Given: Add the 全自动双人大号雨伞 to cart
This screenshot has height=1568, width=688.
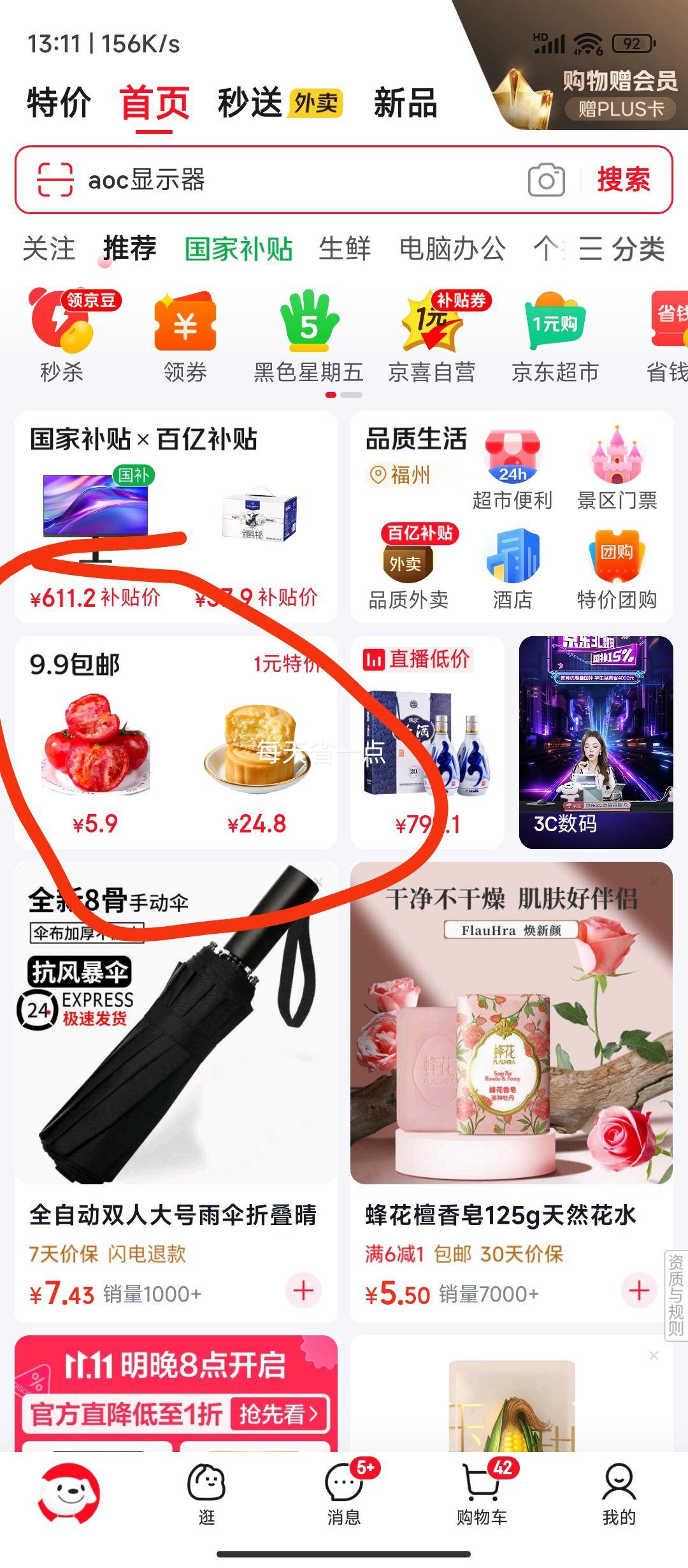Looking at the screenshot, I should point(303,1291).
